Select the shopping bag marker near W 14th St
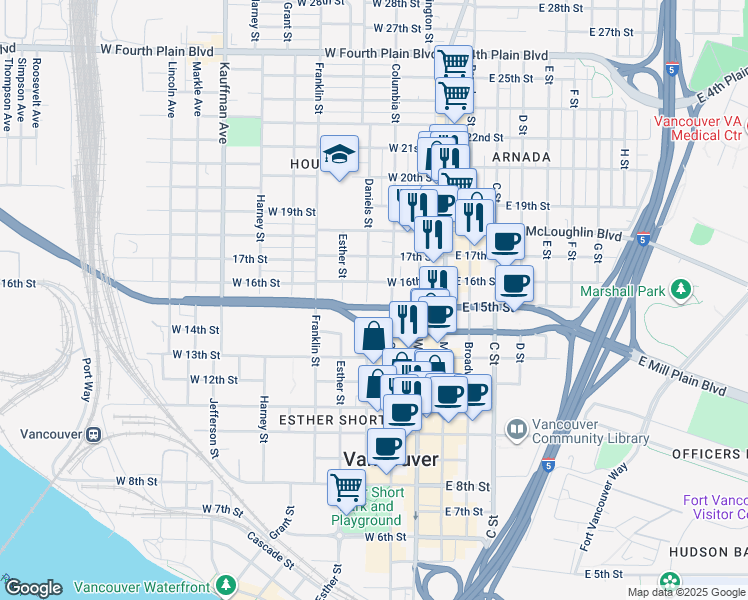This screenshot has height=600, width=748. click(x=374, y=337)
